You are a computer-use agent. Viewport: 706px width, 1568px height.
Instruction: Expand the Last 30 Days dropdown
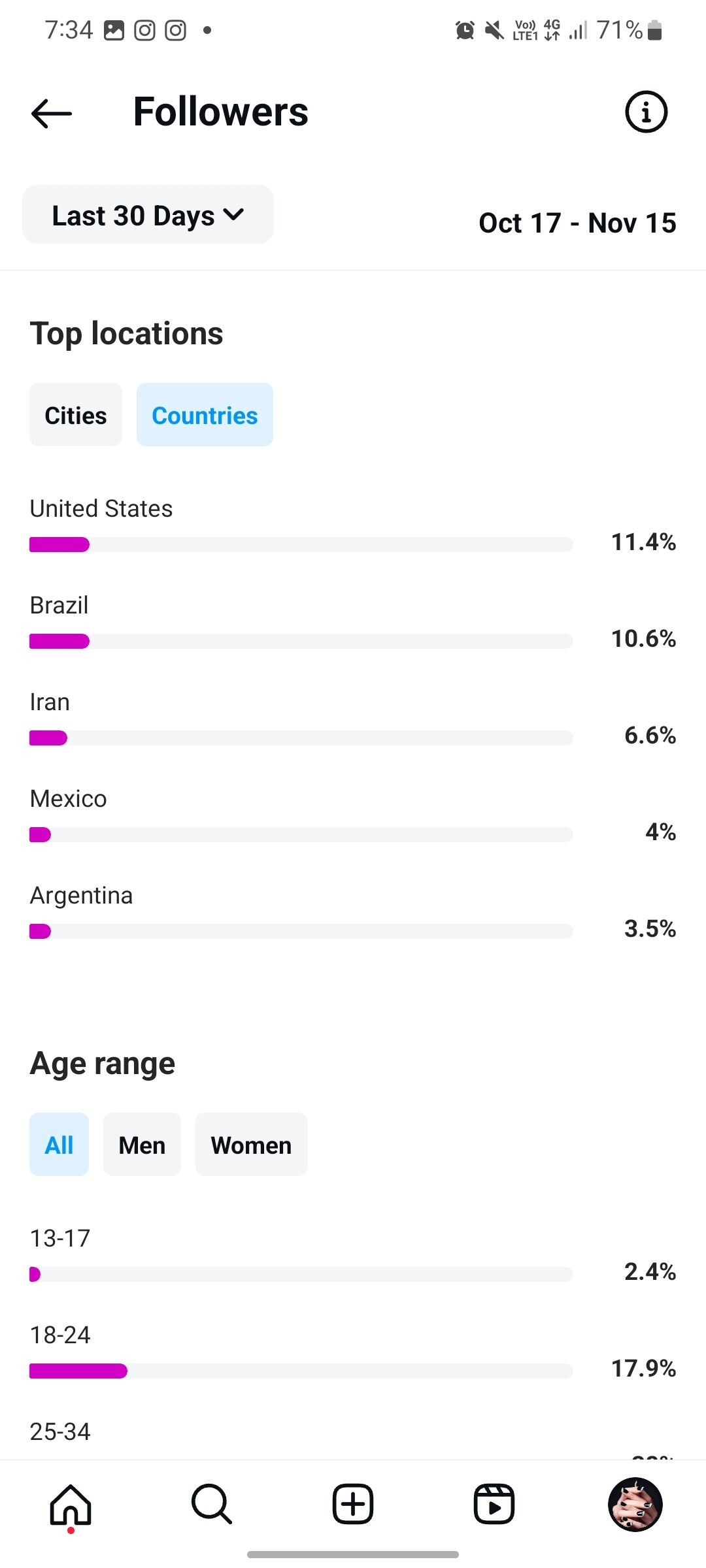(x=148, y=215)
